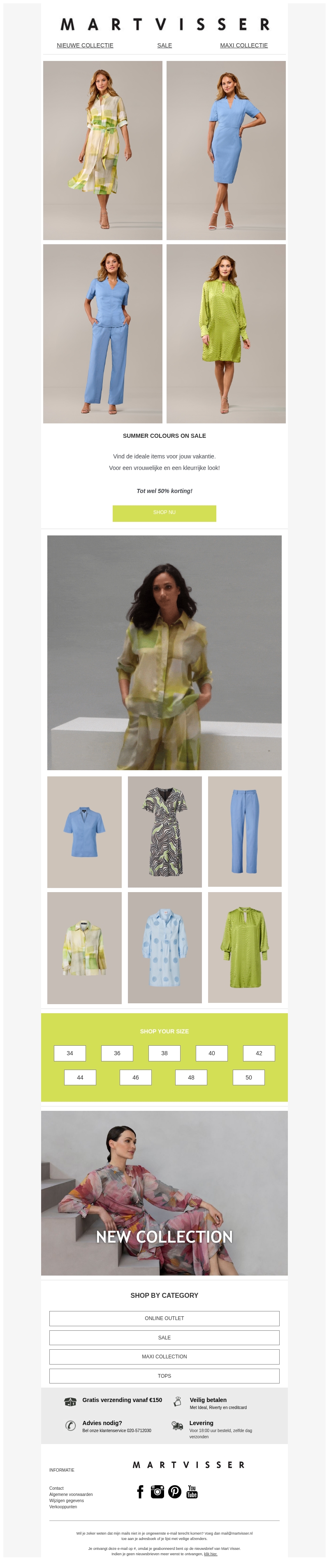Open the Contact link
Screen dimensions: 329x1568
click(57, 1488)
